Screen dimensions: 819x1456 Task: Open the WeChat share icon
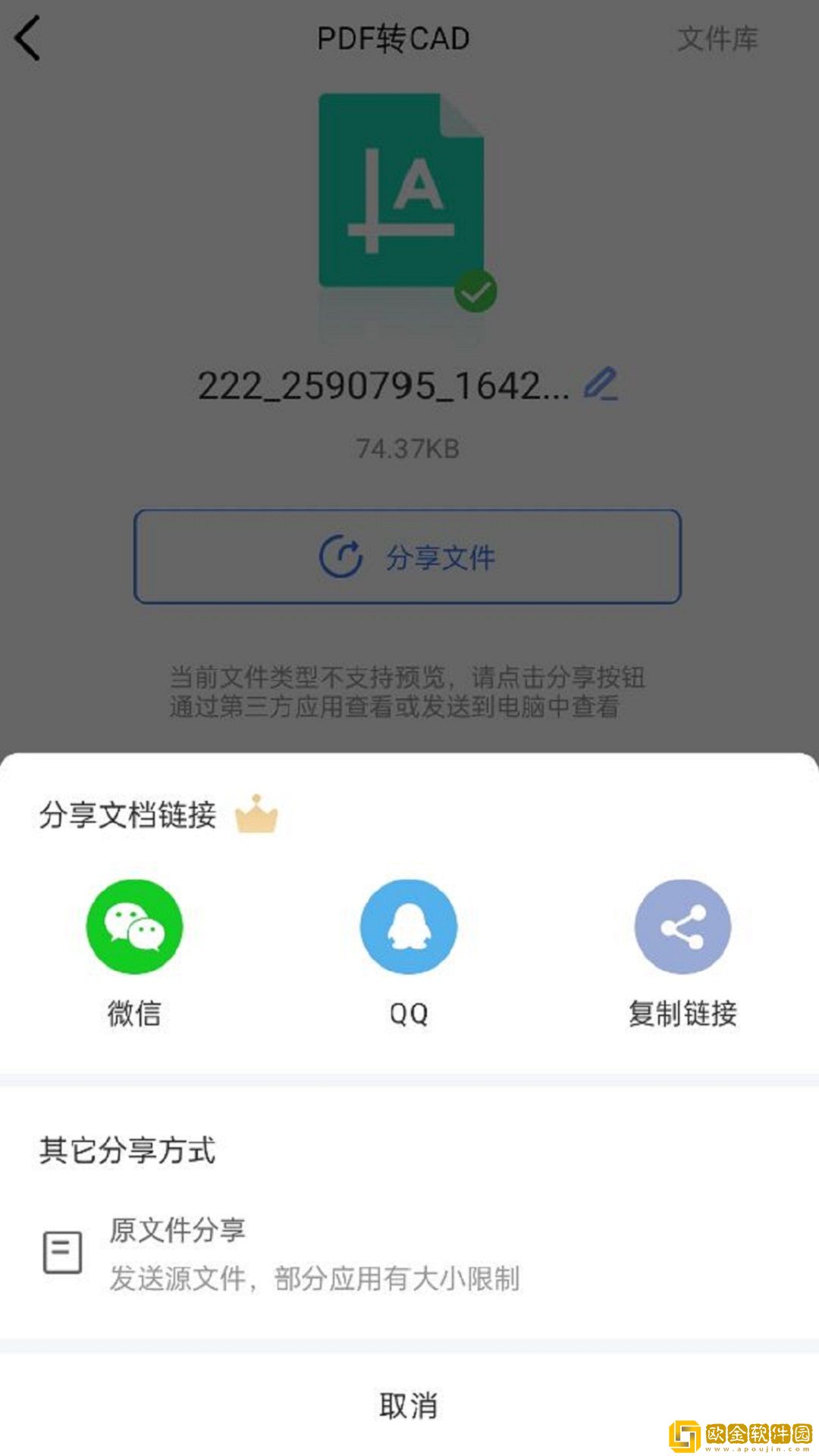click(x=133, y=927)
